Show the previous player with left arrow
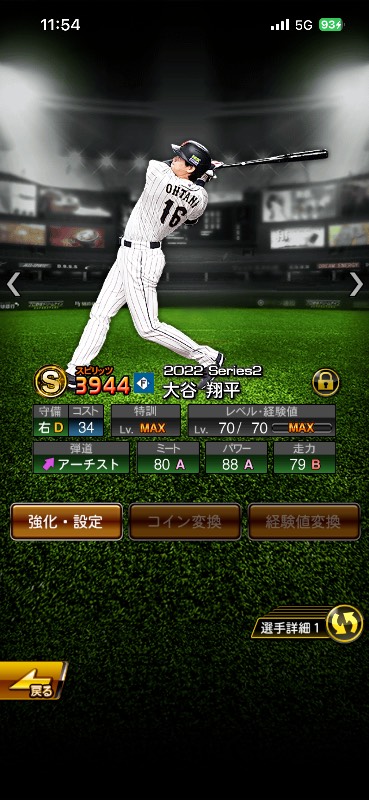 [13, 284]
